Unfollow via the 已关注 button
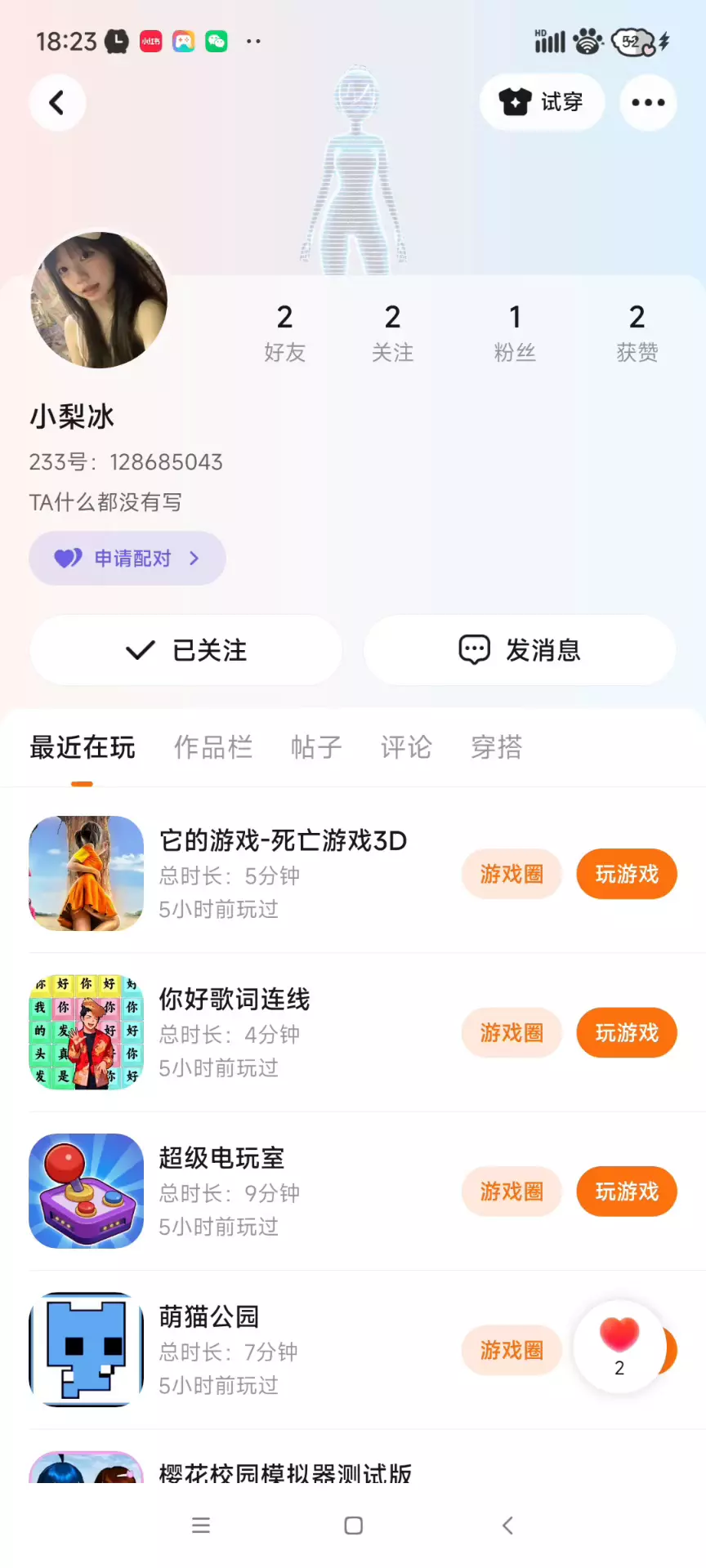The width and height of the screenshot is (706, 1568). tap(186, 650)
